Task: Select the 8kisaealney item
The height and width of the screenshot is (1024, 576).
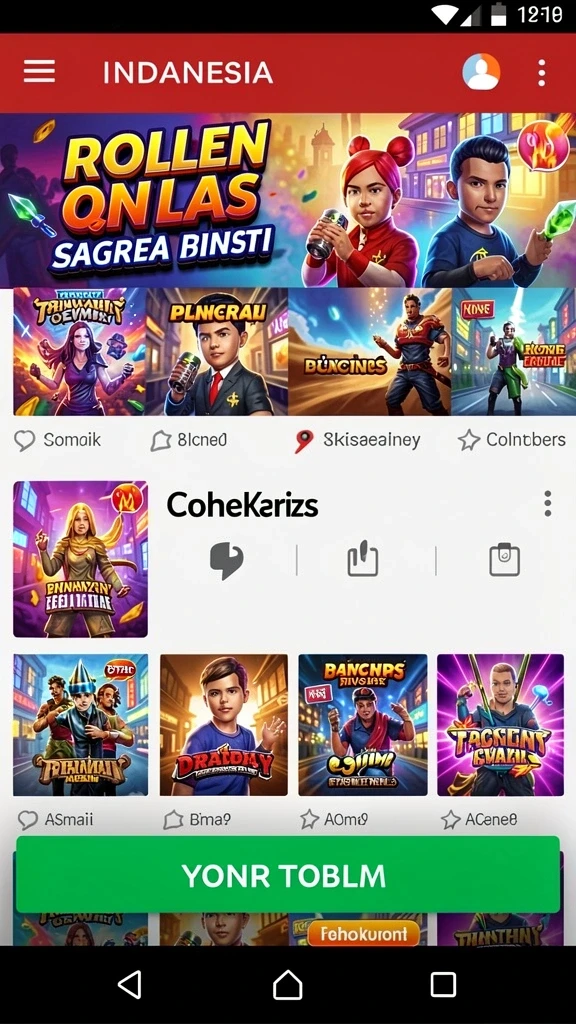Action: 357,441
